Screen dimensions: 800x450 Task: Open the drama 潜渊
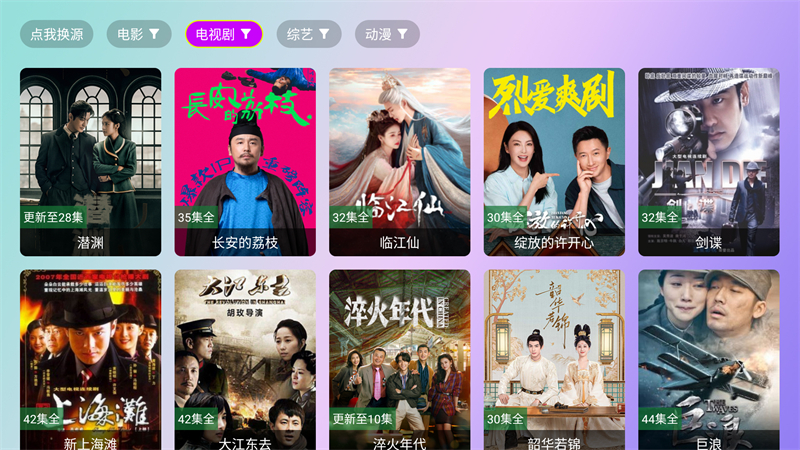[90, 160]
